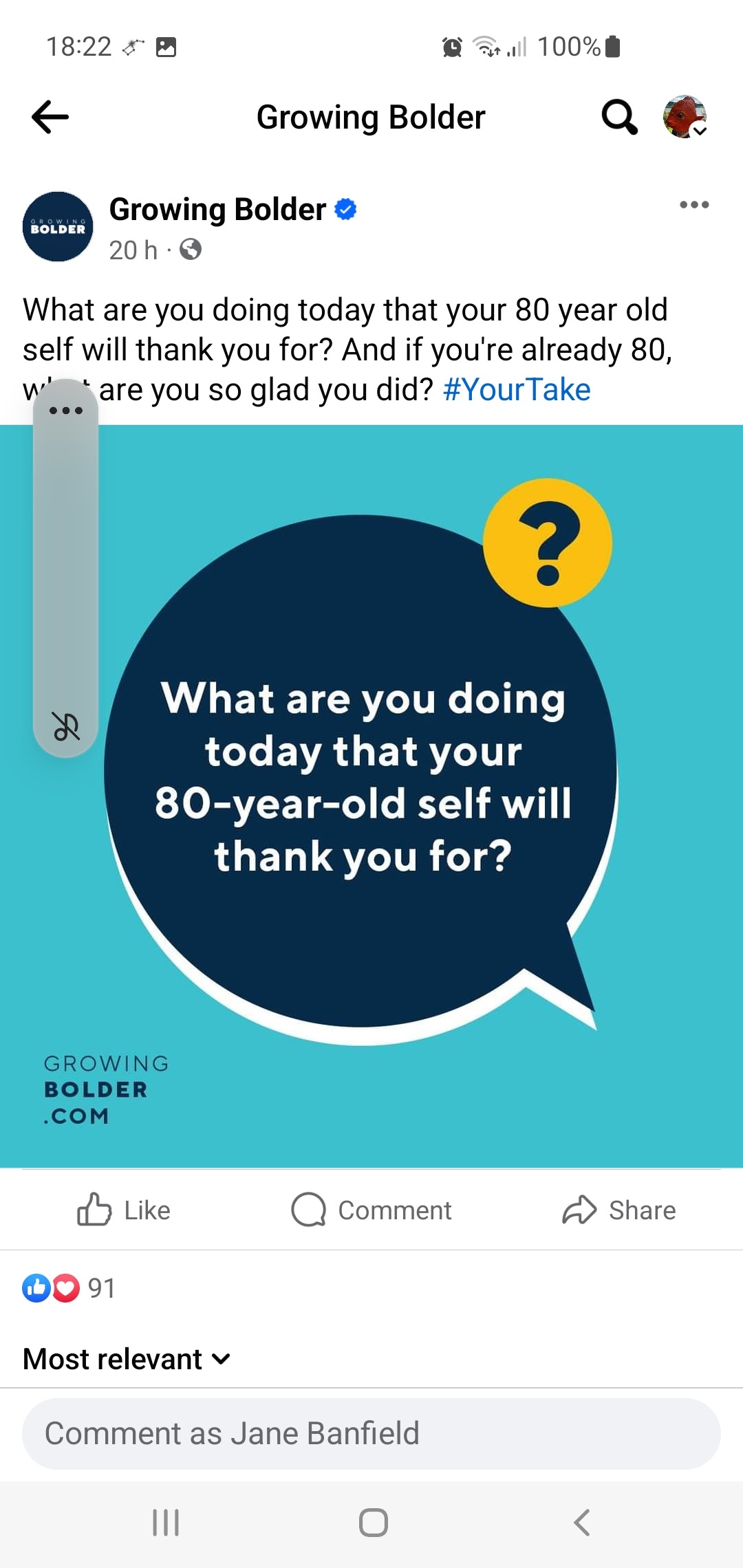Screen dimensions: 743x1568
Task: Open the Growing Bolder page name link
Action: coord(217,210)
